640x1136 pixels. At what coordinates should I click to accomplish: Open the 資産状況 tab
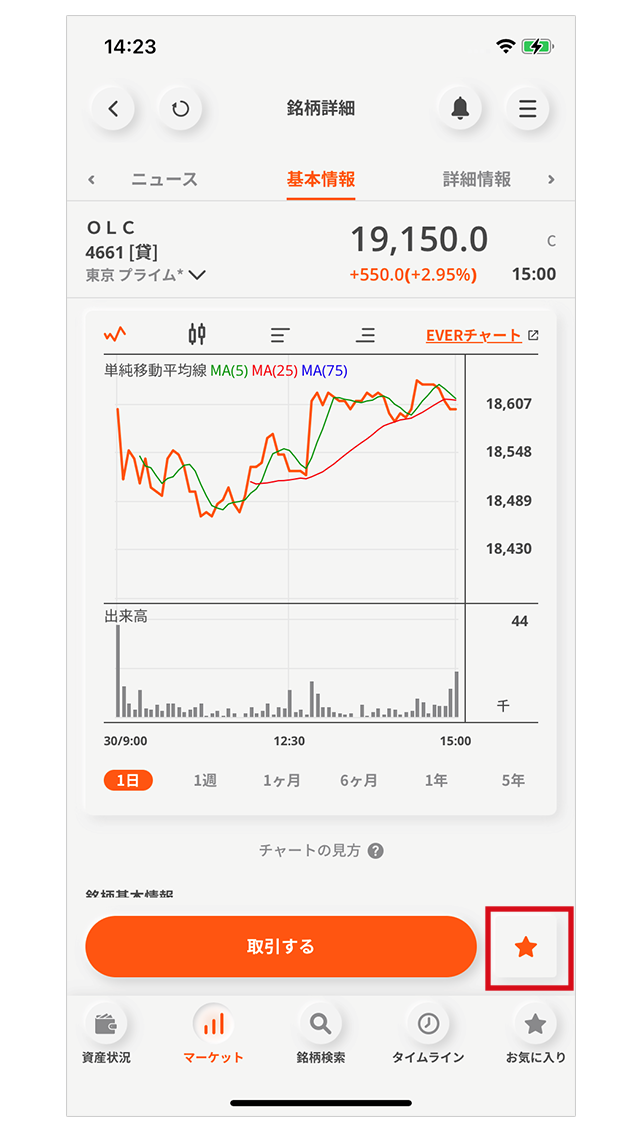click(x=106, y=1035)
